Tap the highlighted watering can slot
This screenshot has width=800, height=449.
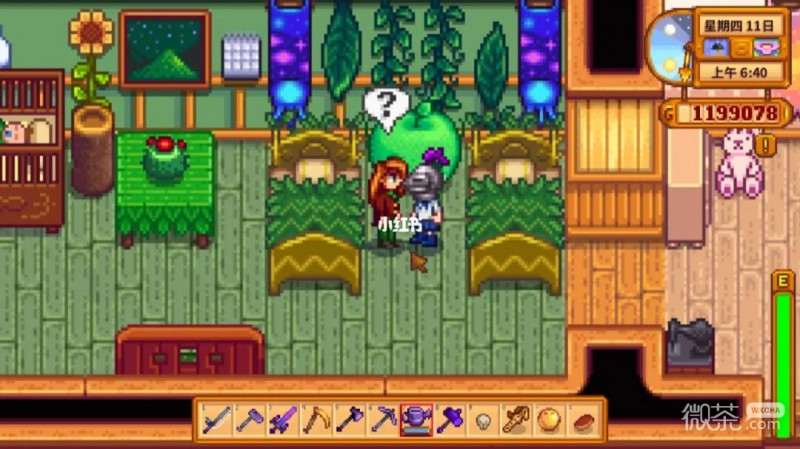[416, 420]
